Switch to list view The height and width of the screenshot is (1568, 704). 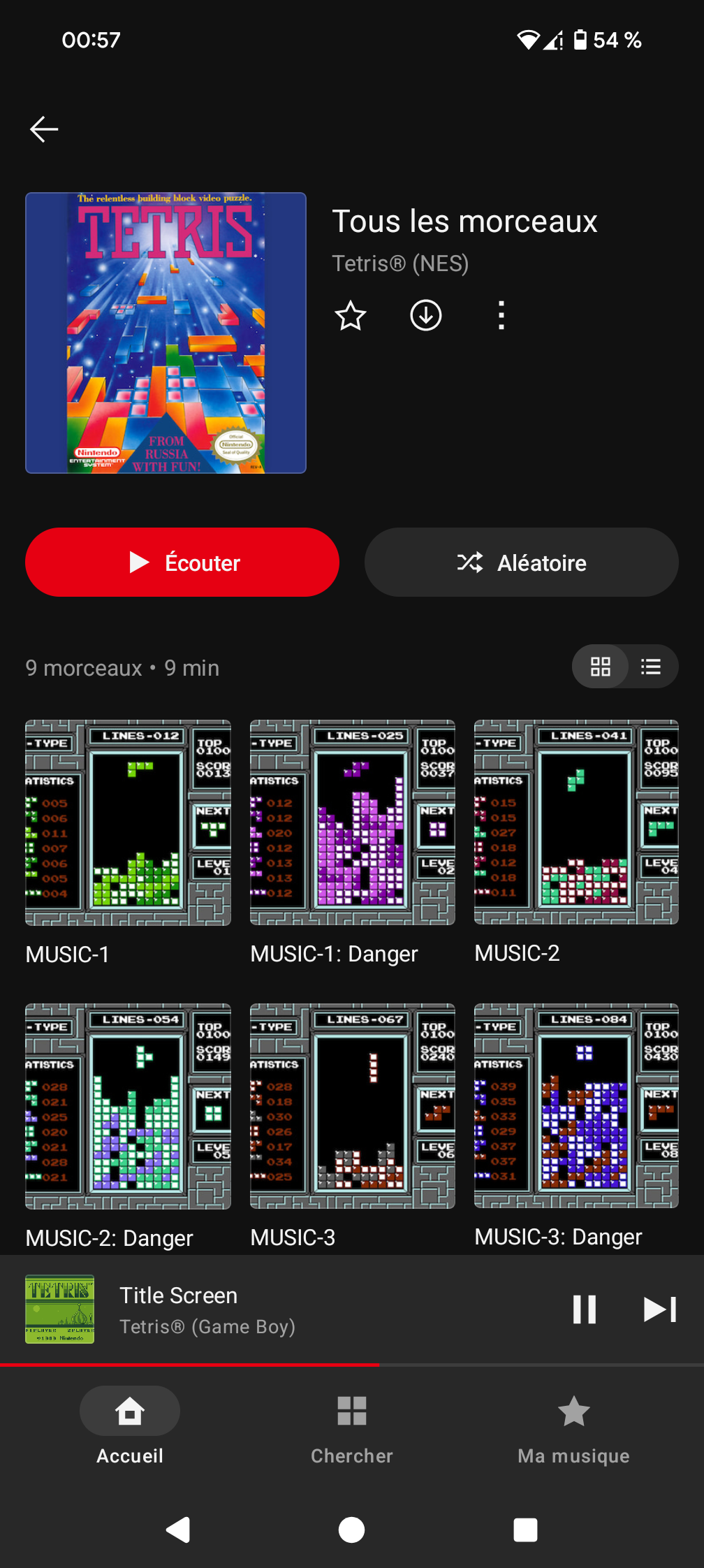click(x=652, y=667)
